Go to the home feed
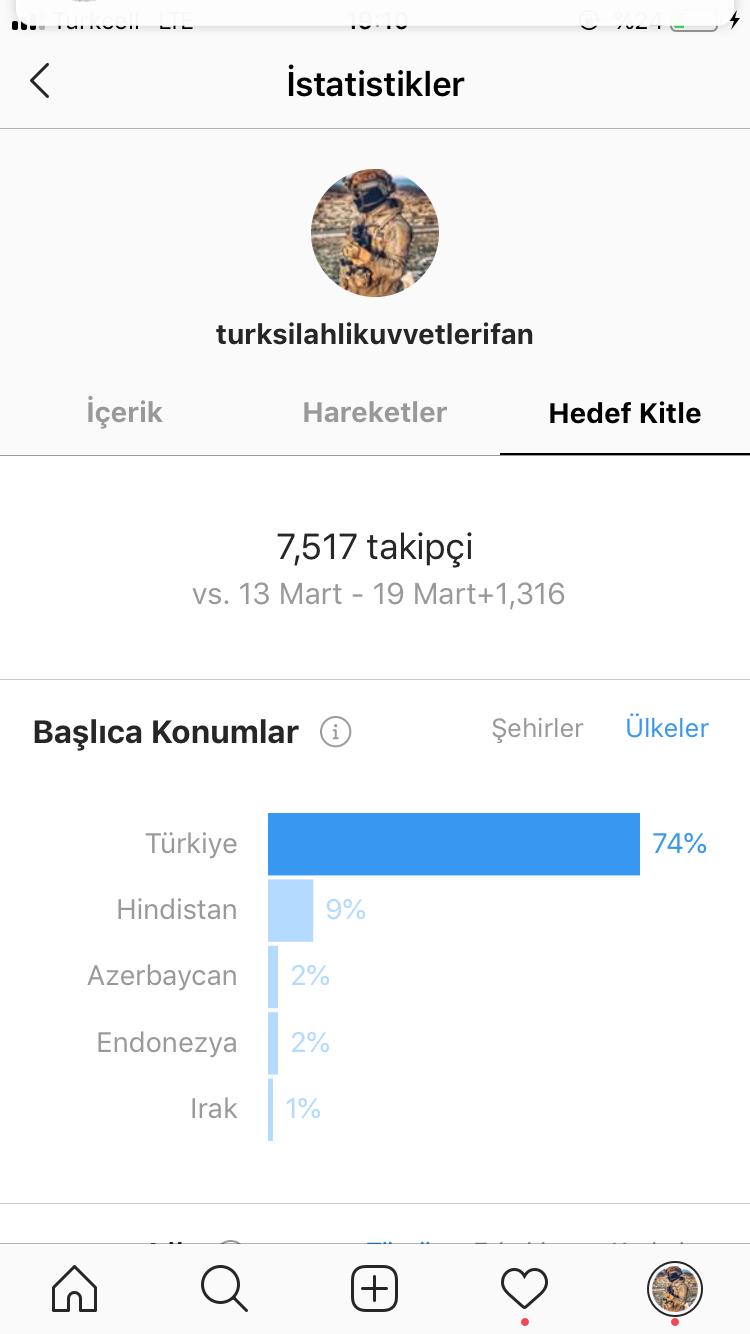 point(75,1288)
